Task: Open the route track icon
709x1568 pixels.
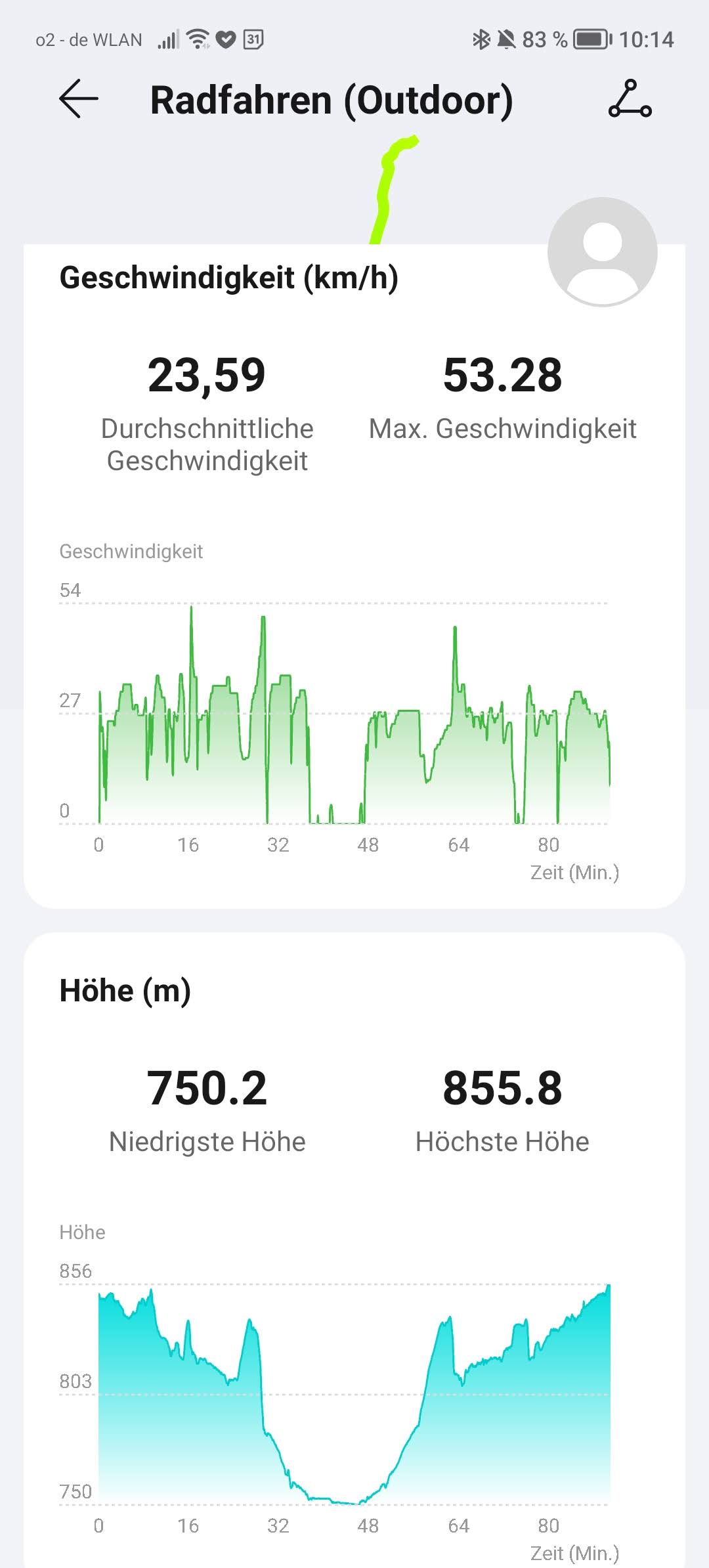Action: [630, 99]
